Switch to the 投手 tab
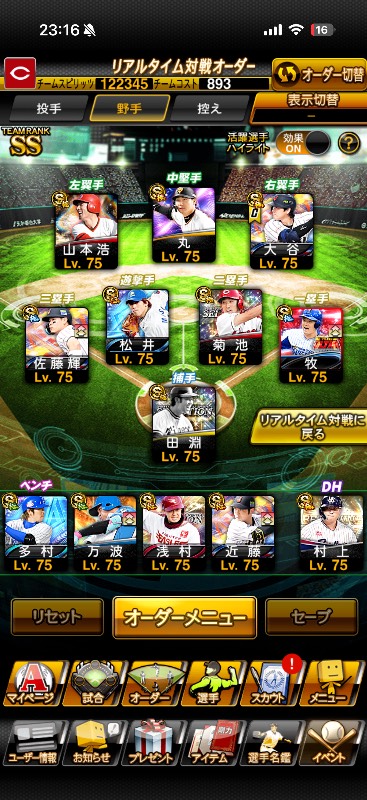 (49, 108)
